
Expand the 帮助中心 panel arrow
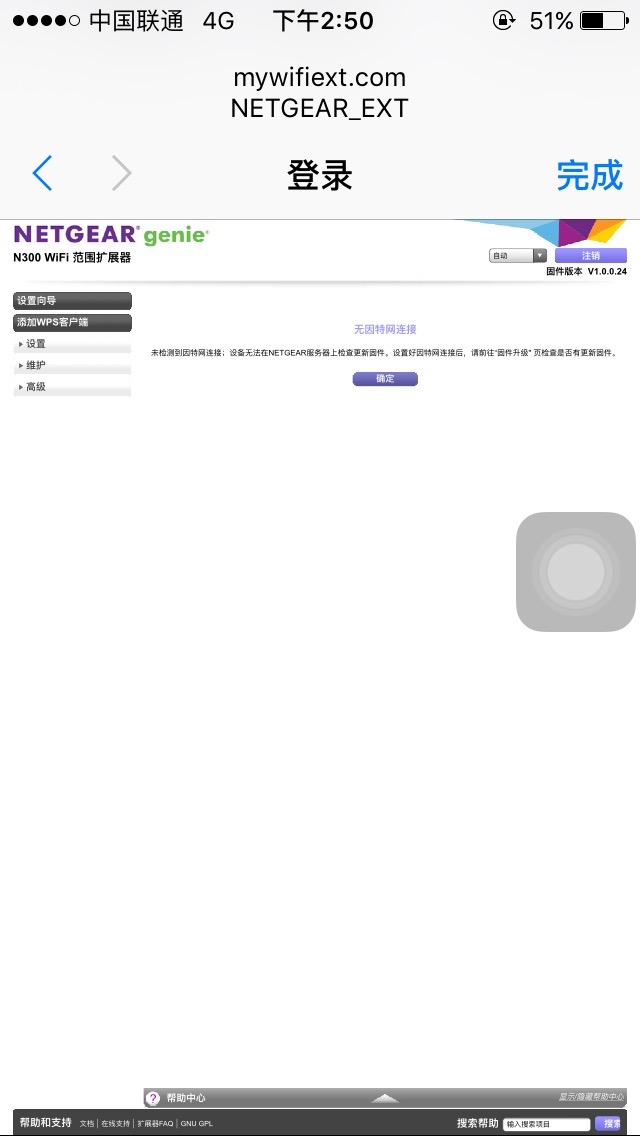point(385,1098)
